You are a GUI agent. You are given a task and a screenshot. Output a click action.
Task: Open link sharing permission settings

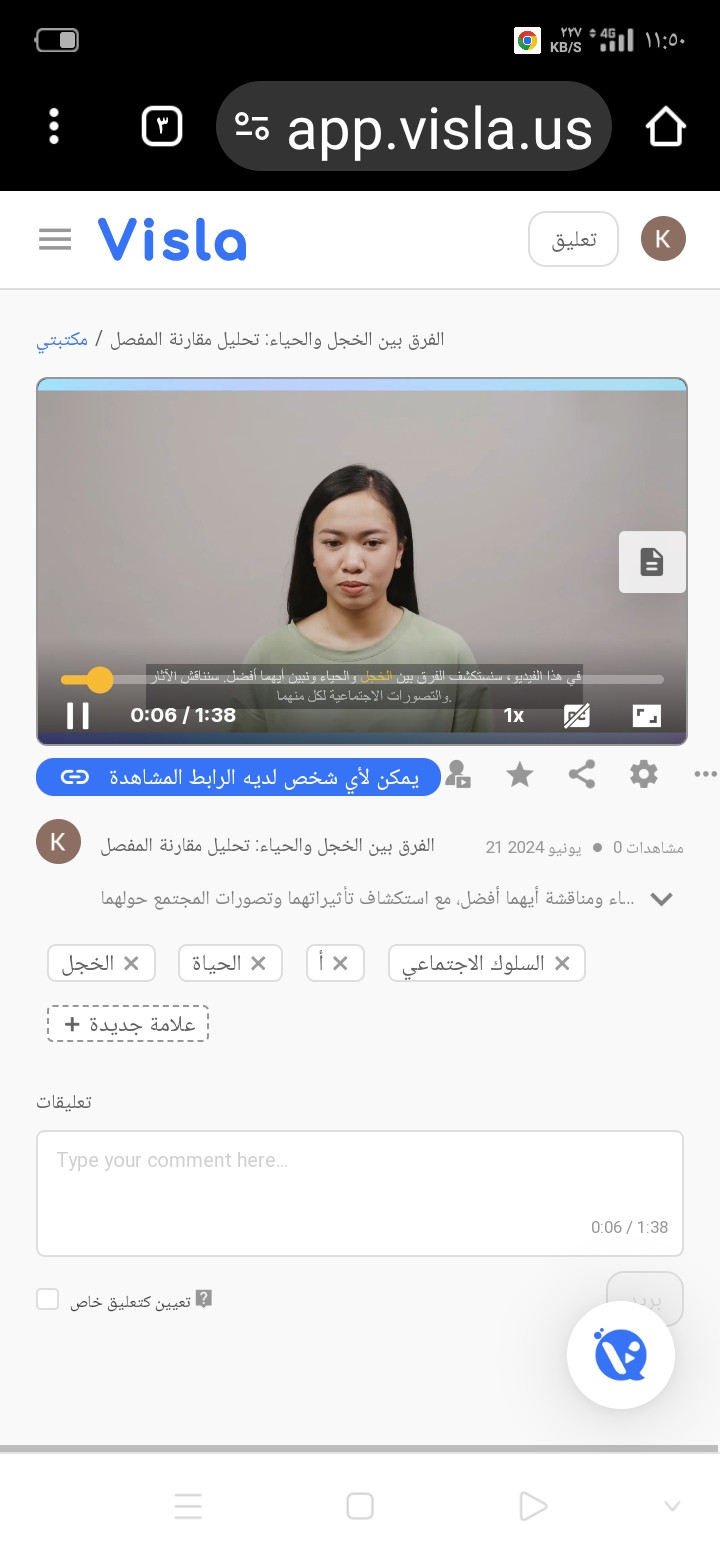coord(238,777)
